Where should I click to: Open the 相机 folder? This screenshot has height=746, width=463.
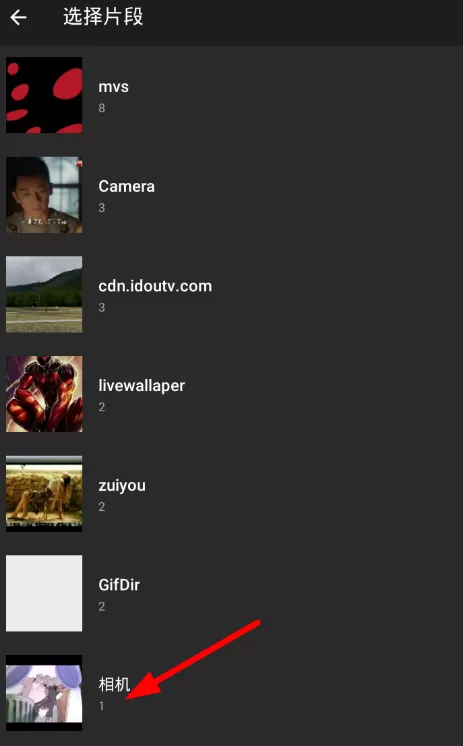[231, 693]
